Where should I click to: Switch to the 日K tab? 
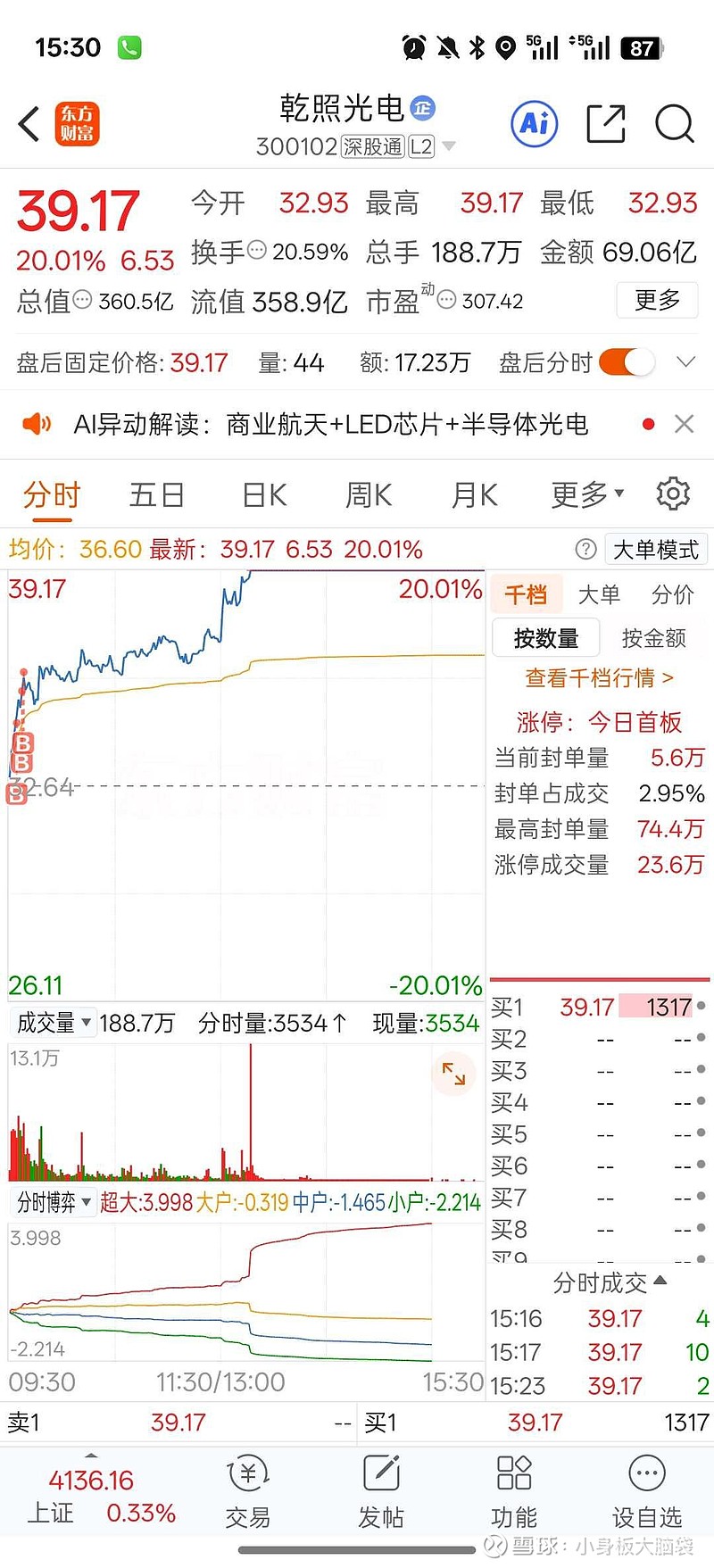click(262, 494)
